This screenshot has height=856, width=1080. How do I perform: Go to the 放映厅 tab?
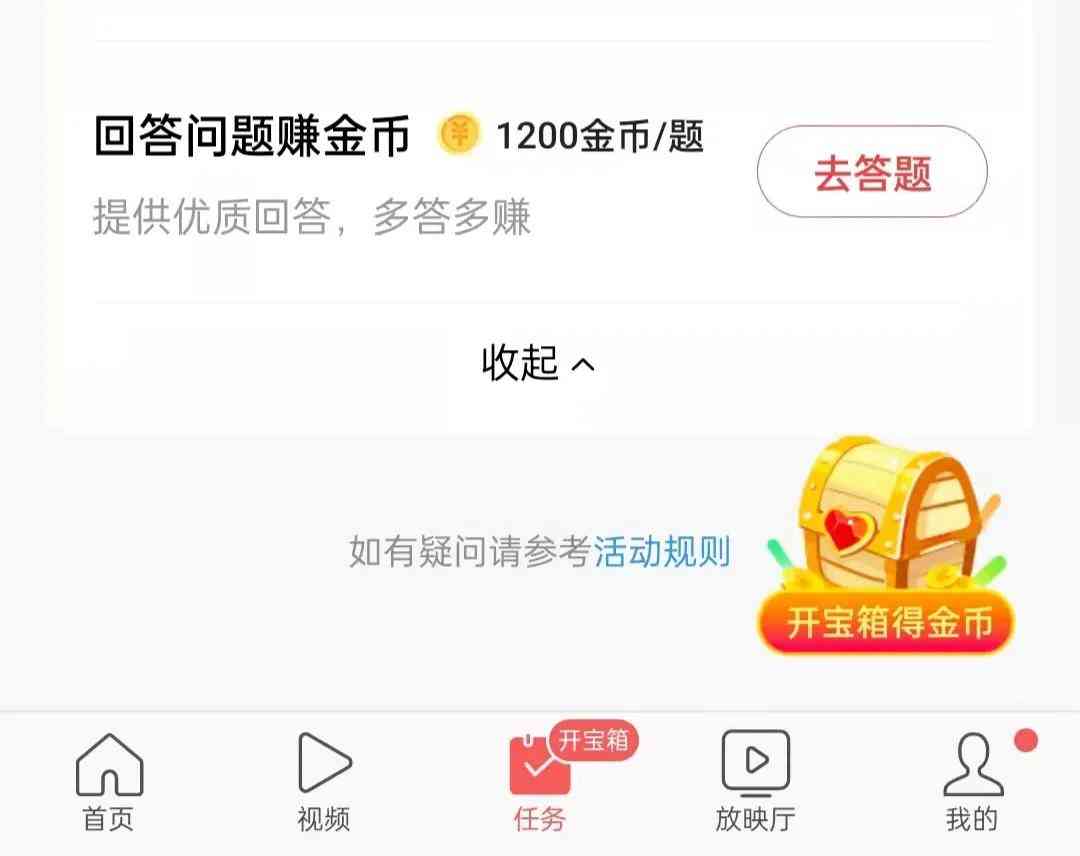pos(755,783)
